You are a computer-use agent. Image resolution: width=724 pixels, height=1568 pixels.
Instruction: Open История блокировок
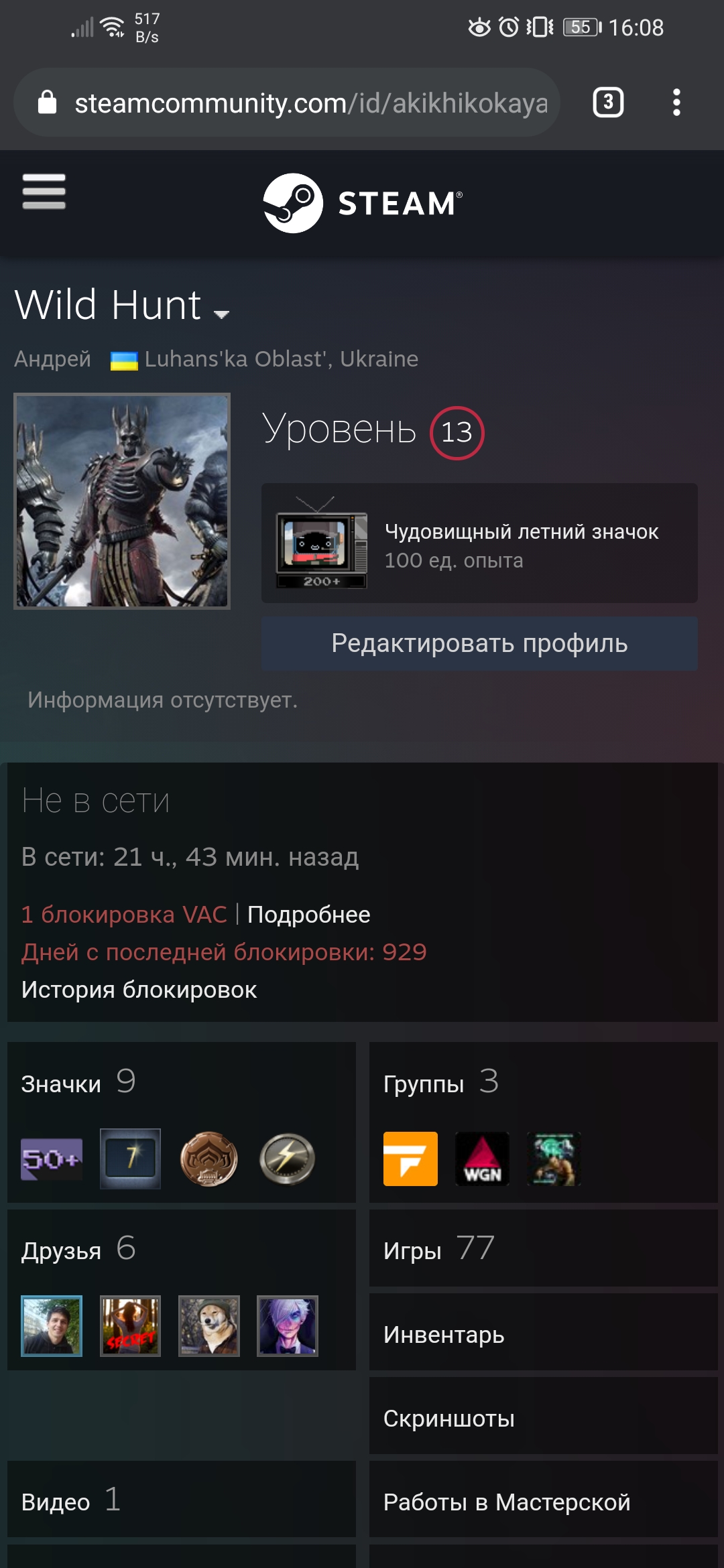click(139, 990)
